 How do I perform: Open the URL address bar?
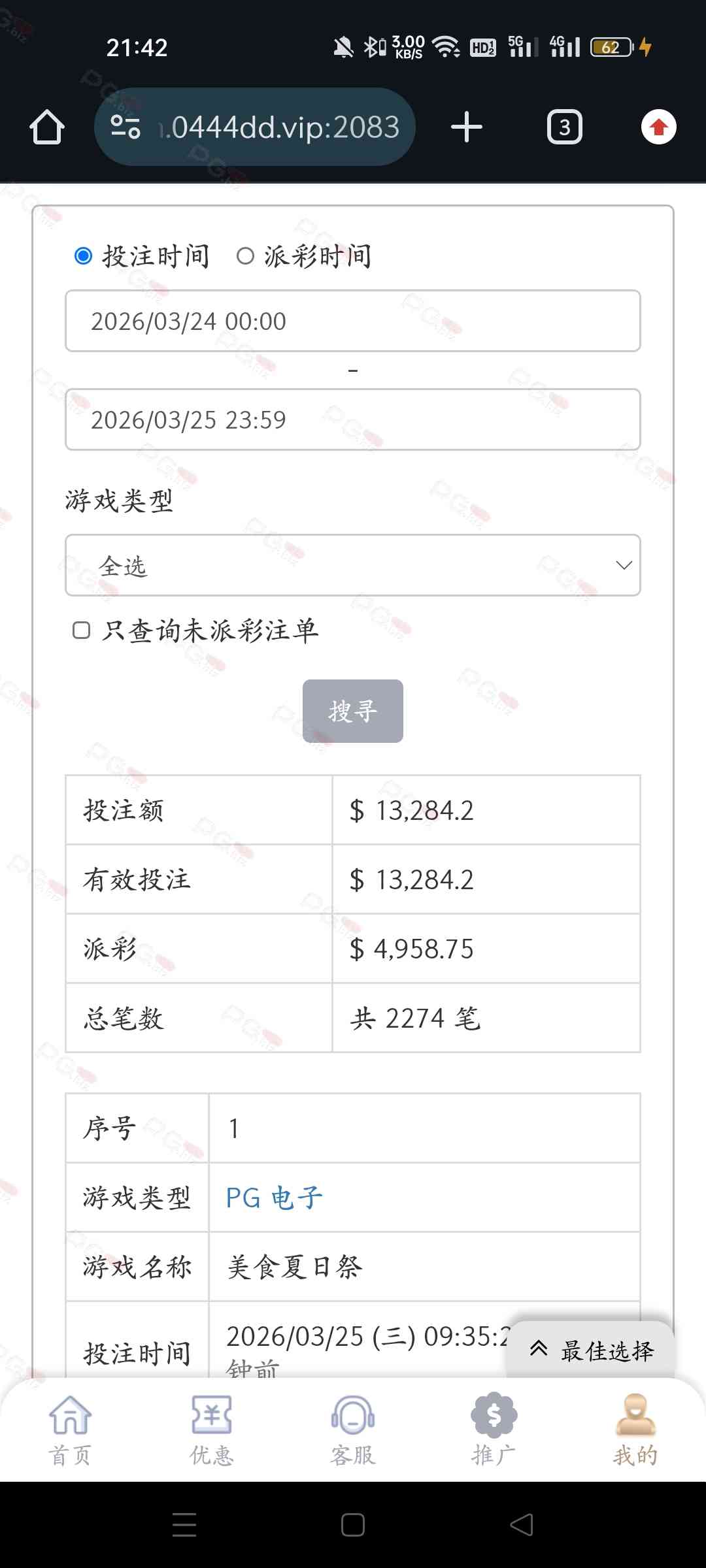[255, 127]
